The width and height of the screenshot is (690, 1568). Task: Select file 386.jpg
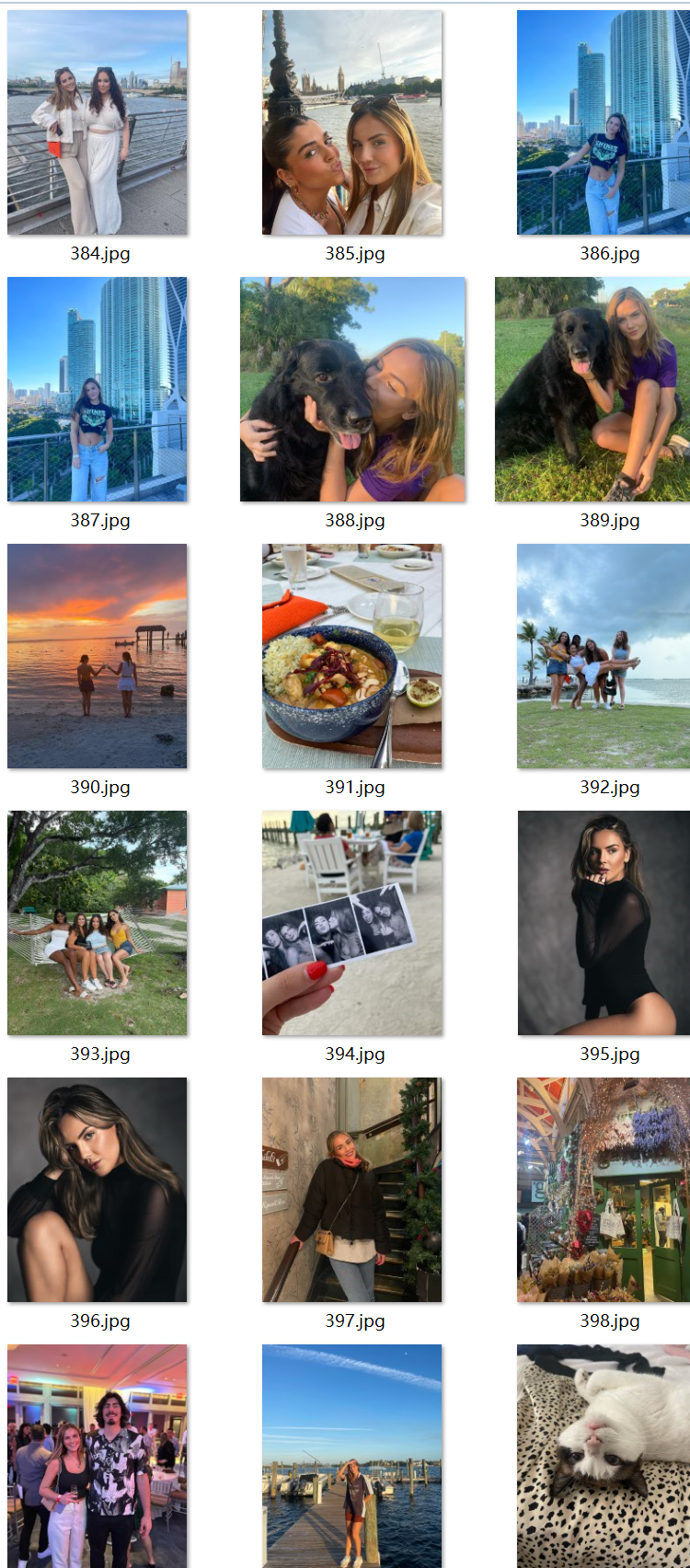tap(604, 122)
